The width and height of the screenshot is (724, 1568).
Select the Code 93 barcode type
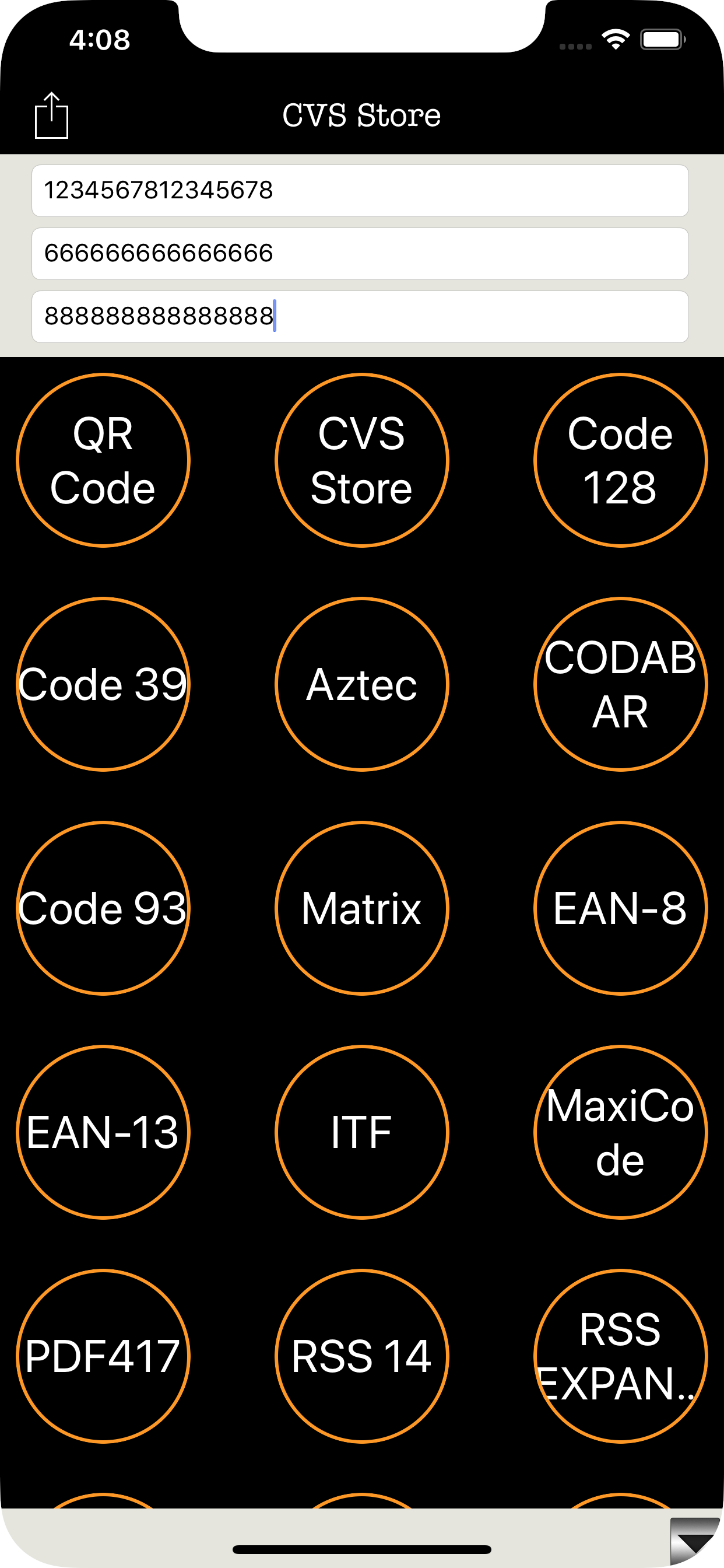tap(103, 908)
